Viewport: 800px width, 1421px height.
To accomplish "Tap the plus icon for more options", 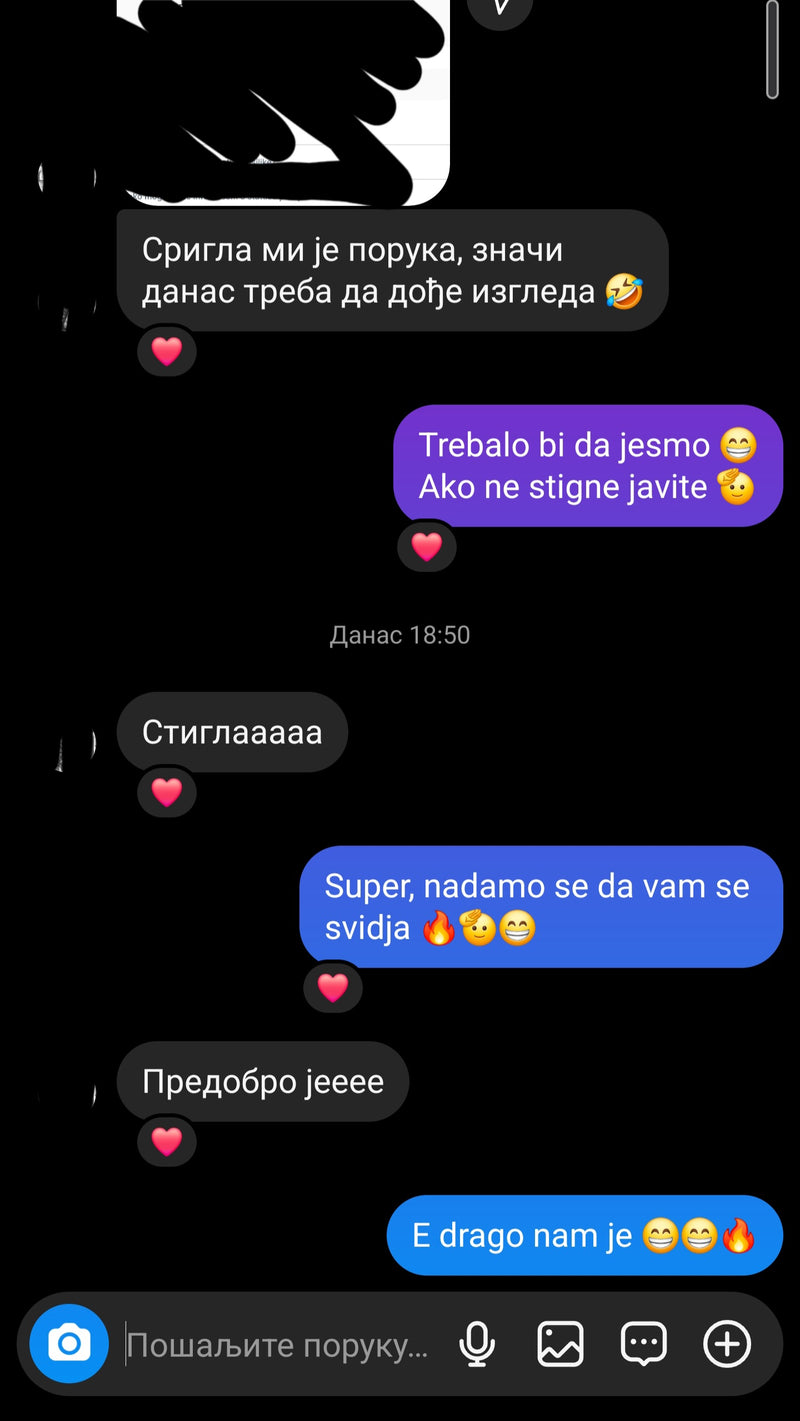I will [x=727, y=1344].
